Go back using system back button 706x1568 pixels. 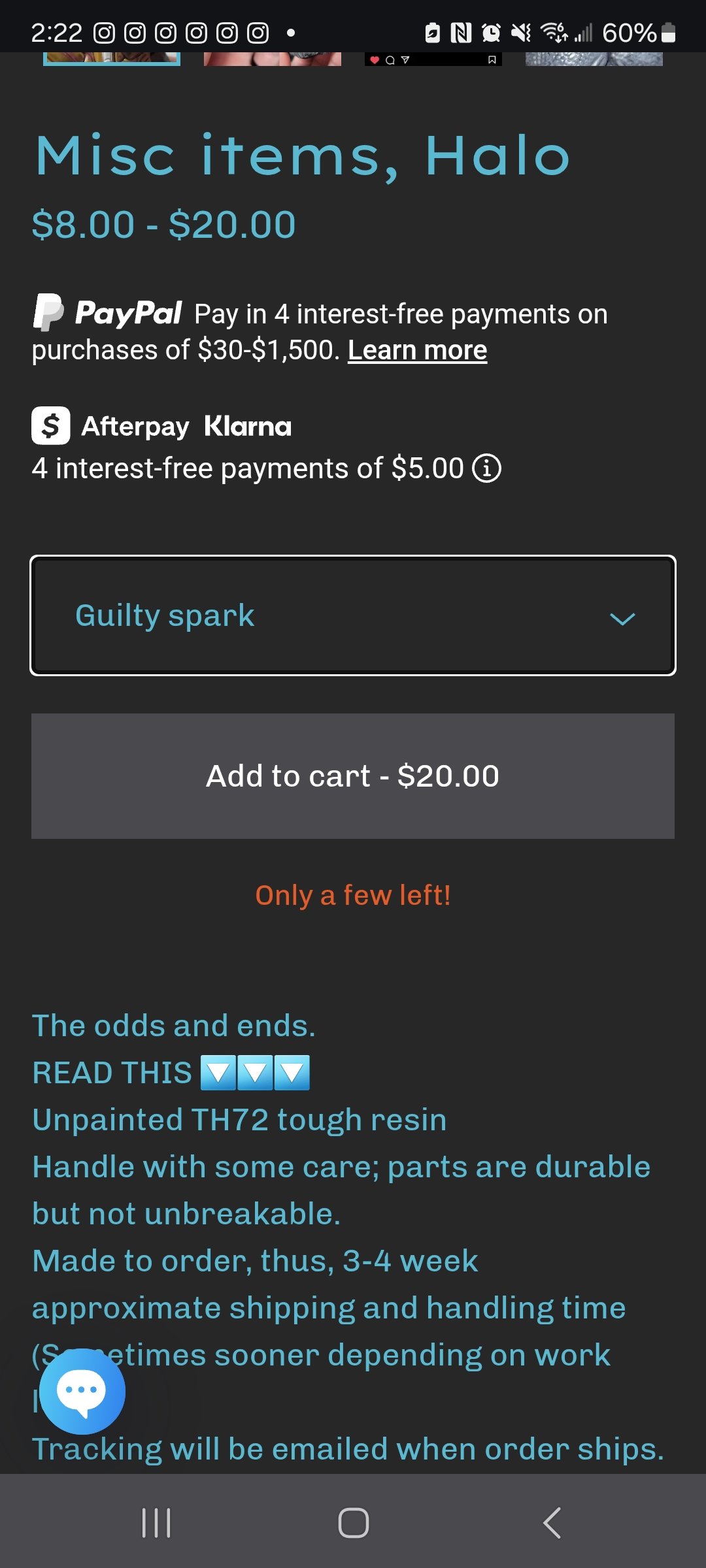[x=552, y=1523]
